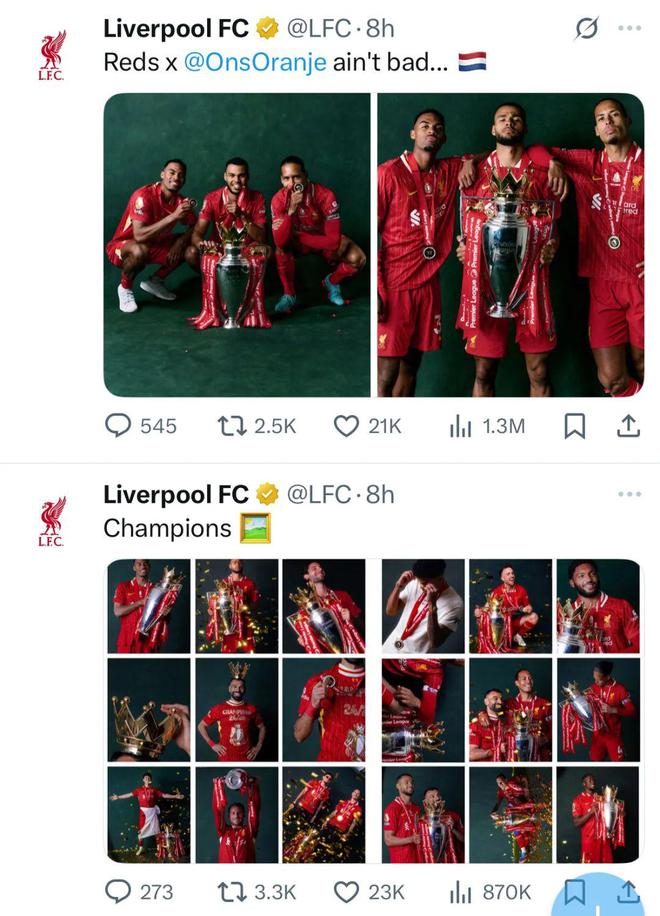The image size is (660, 916).
Task: Open the @OnsOranje mention link
Action: (255, 61)
